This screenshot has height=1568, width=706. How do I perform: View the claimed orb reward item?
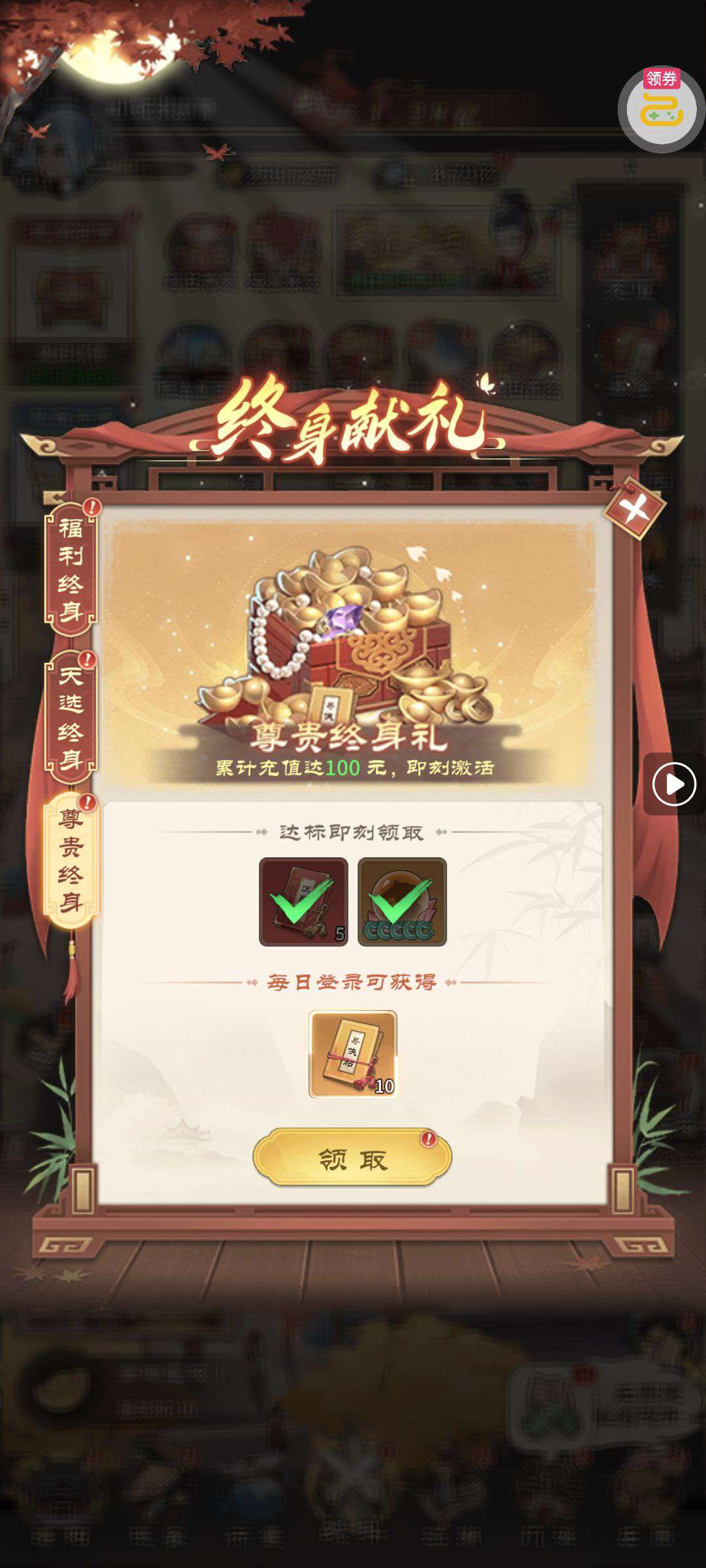coord(402,902)
